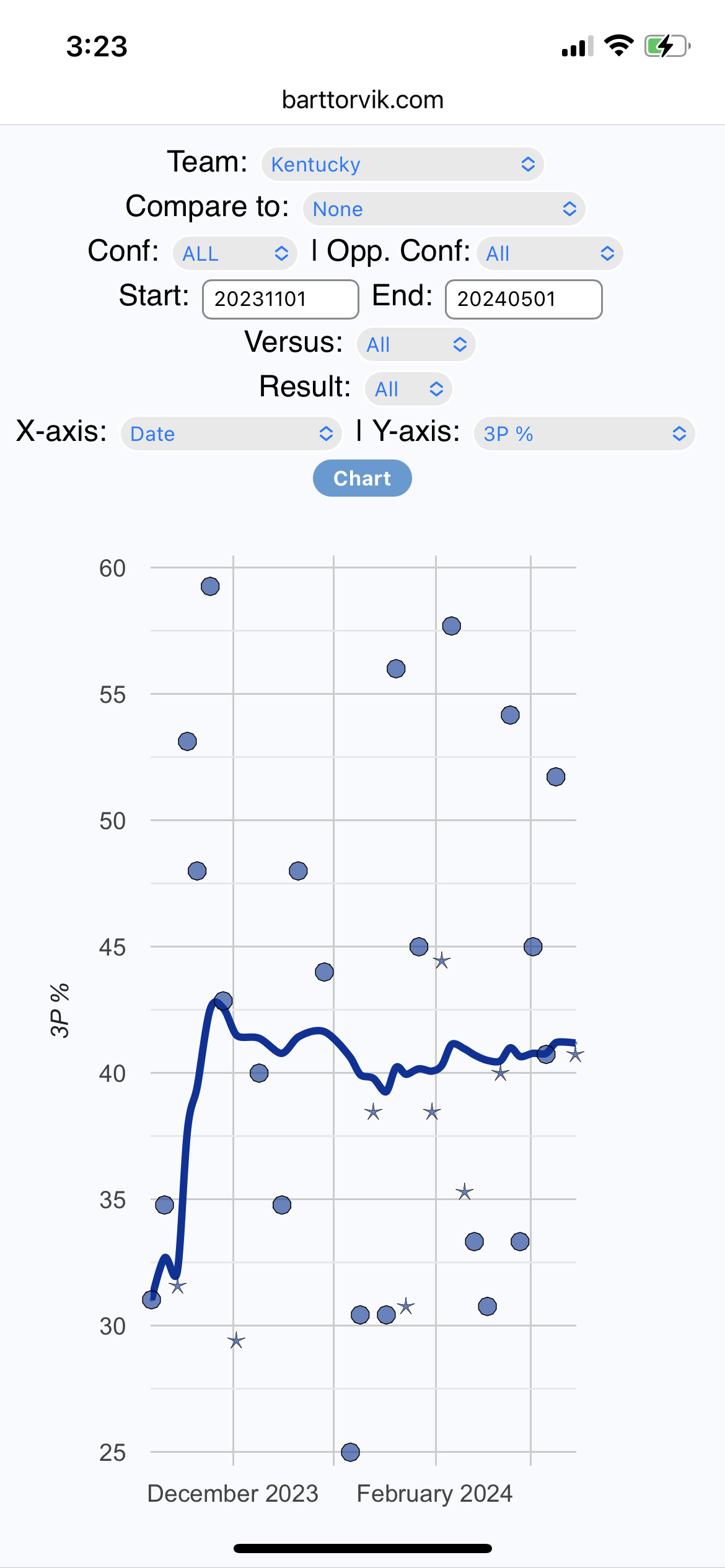Open the Conf dropdown set to ALL
Image resolution: width=725 pixels, height=1568 pixels.
tap(235, 253)
